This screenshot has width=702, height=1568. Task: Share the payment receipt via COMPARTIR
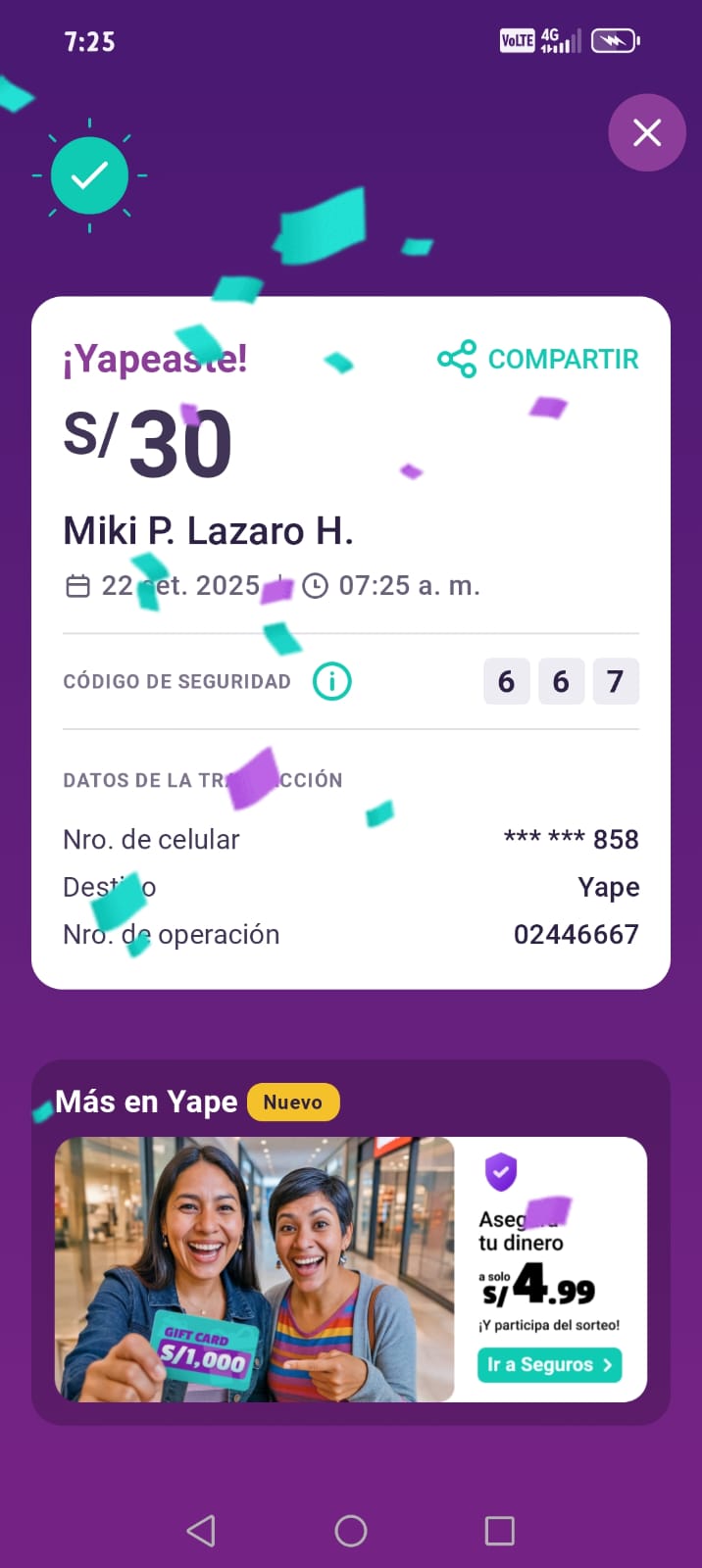(x=538, y=359)
